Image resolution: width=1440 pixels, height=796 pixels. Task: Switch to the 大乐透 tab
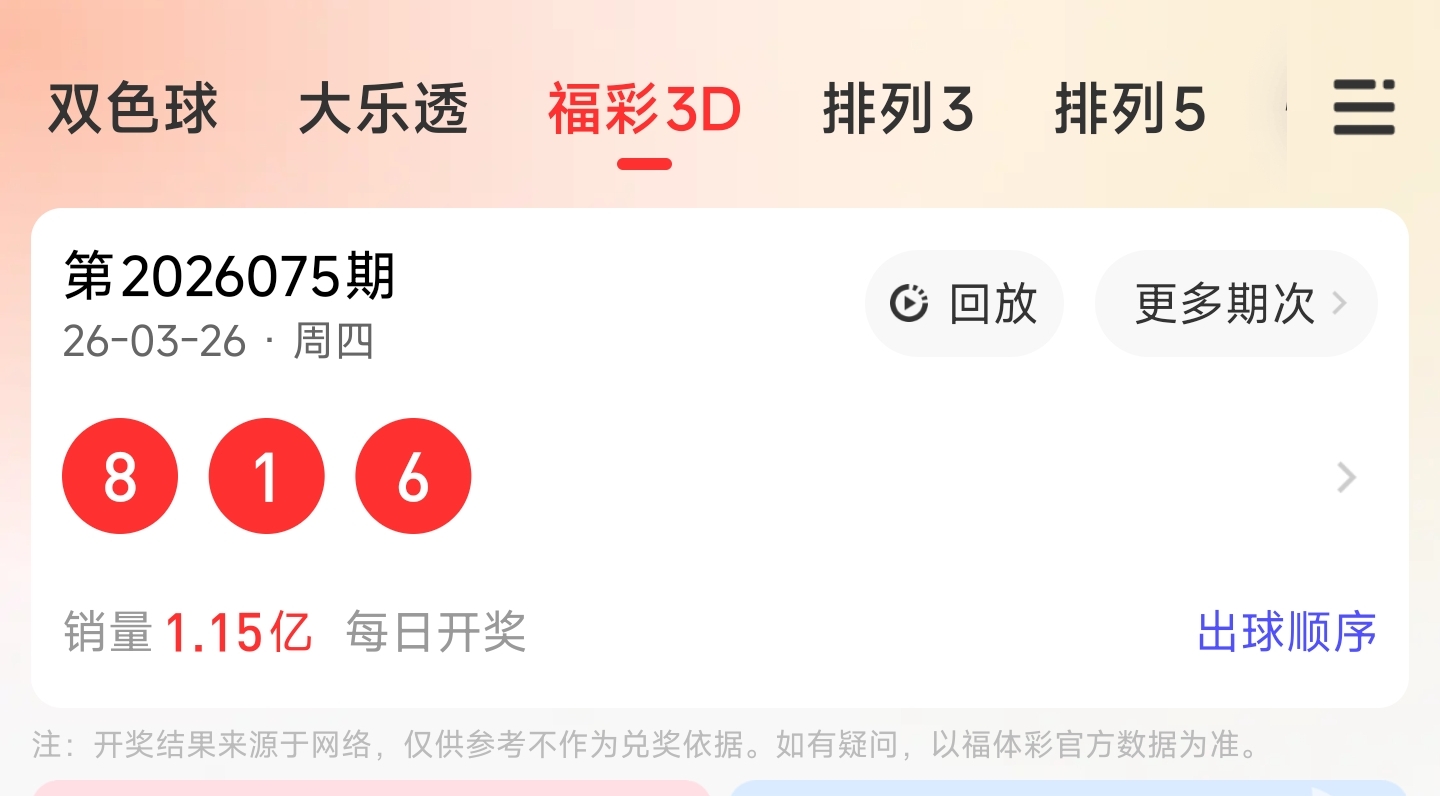pos(383,108)
